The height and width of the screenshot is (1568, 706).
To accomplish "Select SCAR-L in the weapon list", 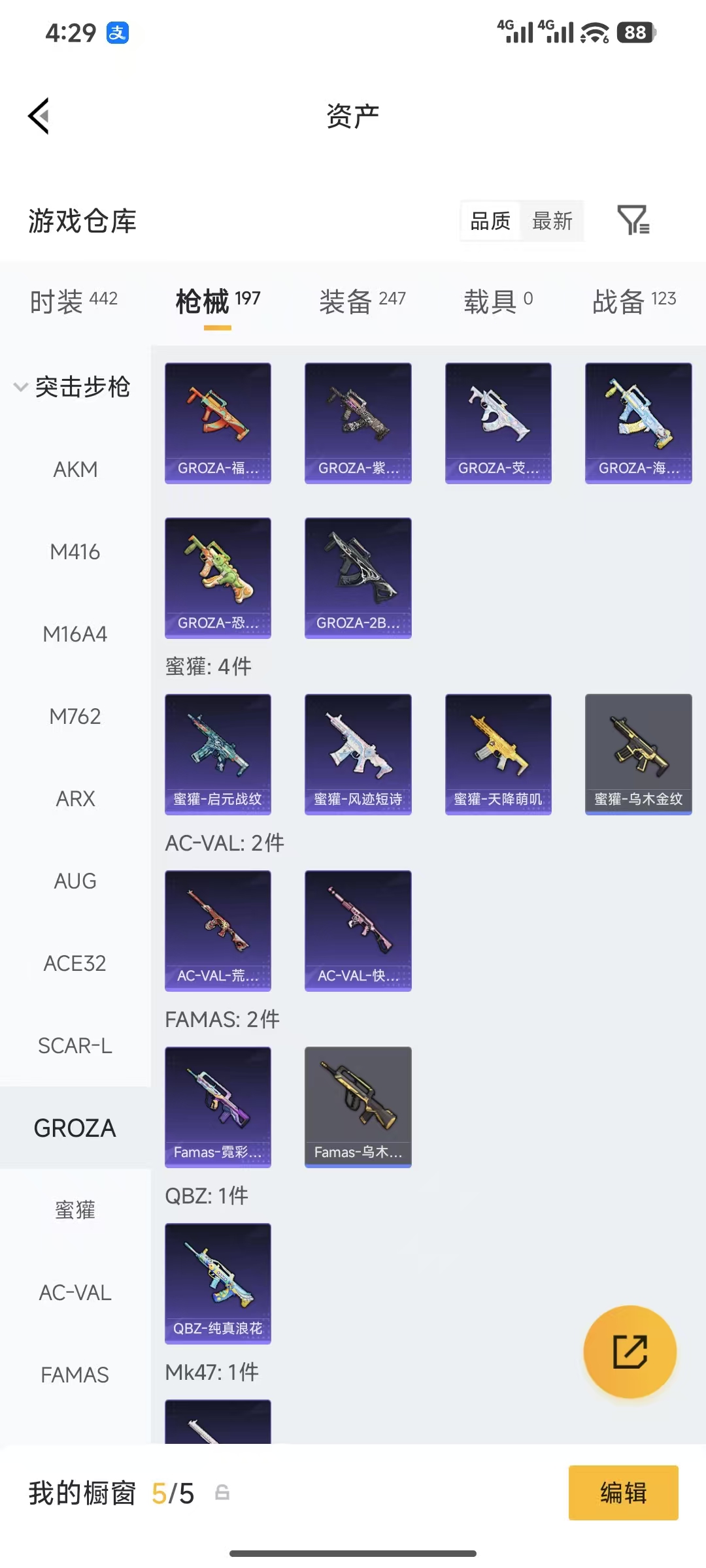I will click(x=75, y=1045).
